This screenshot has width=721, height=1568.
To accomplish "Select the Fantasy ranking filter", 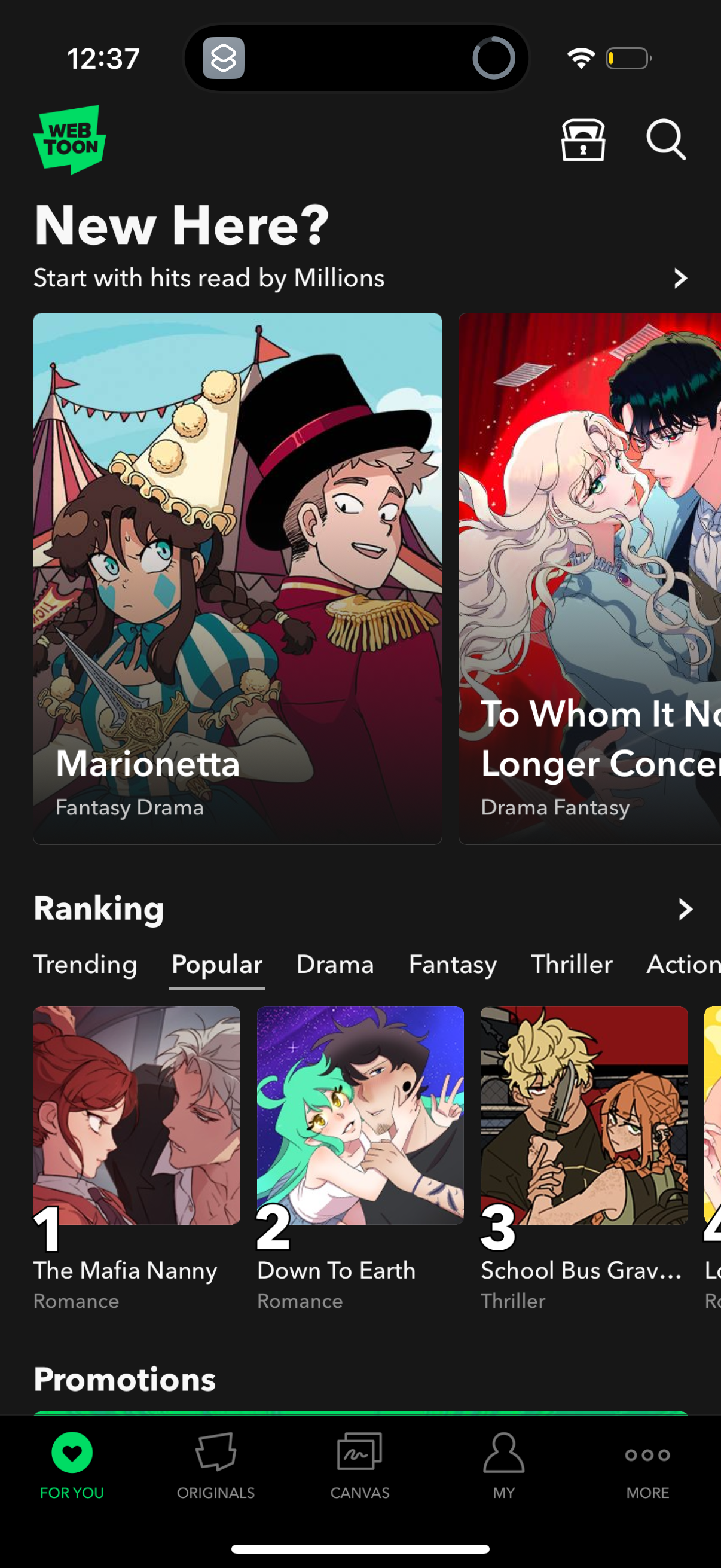I will (x=452, y=965).
